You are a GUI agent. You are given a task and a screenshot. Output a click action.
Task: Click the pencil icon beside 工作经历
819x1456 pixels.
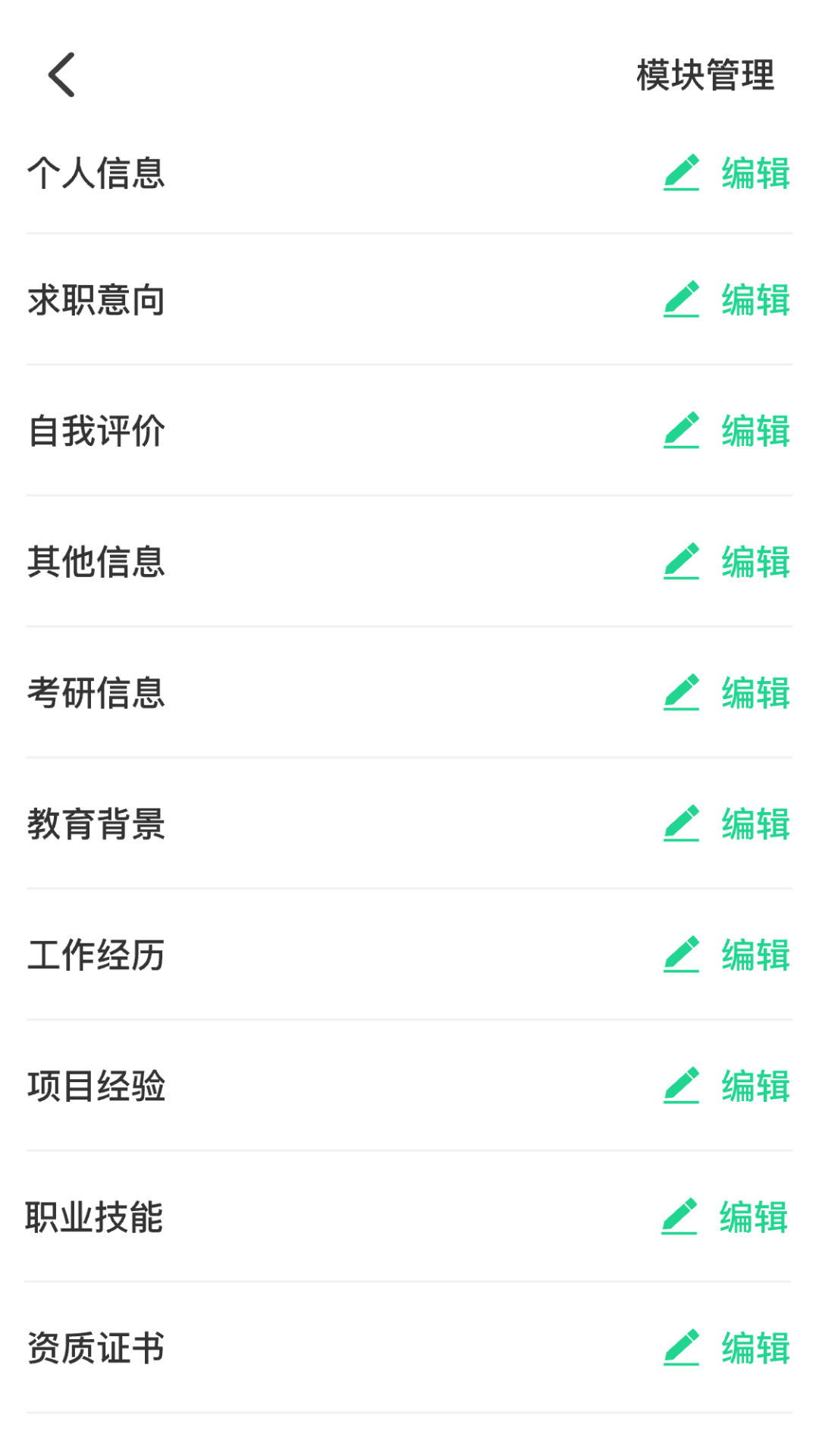[x=682, y=955]
